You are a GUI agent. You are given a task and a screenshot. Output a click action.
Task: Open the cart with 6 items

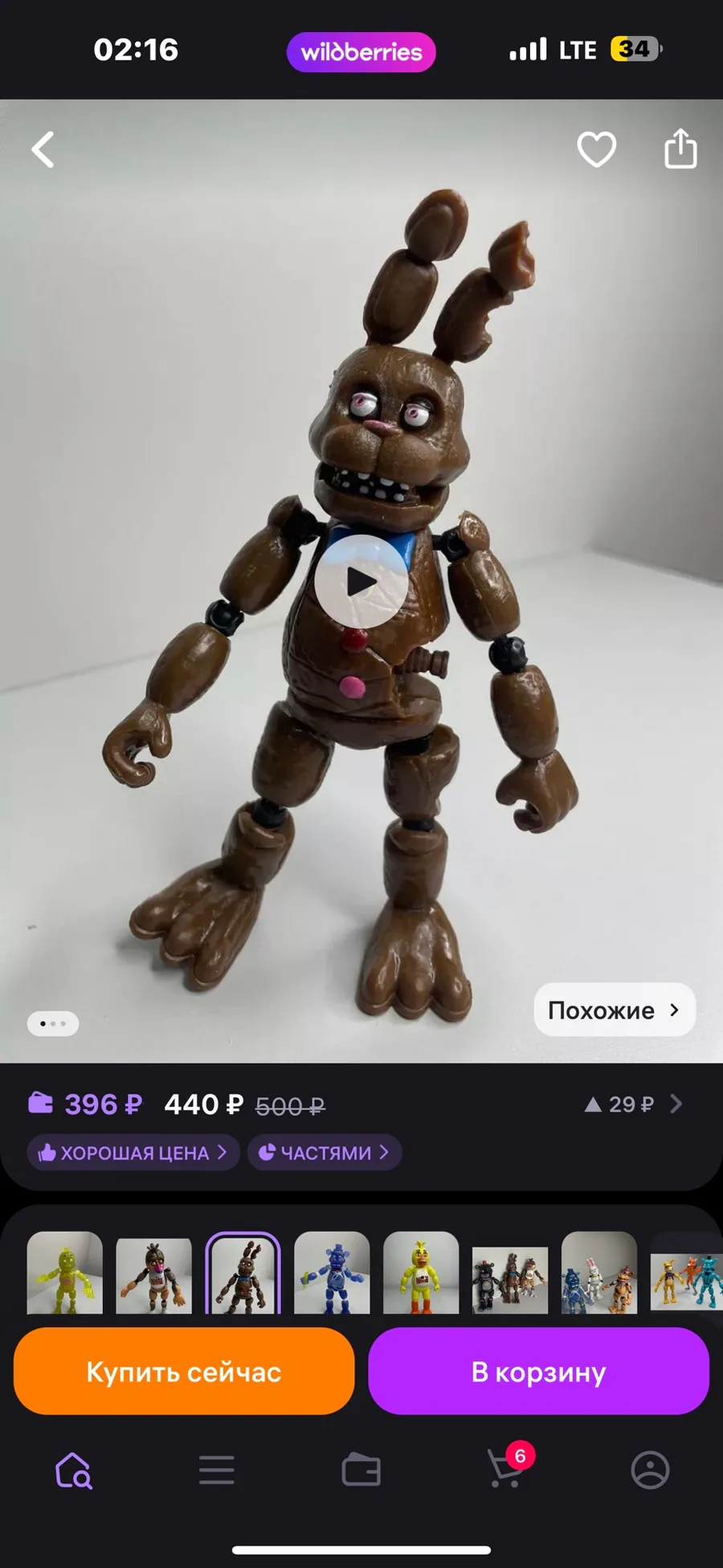(506, 1468)
